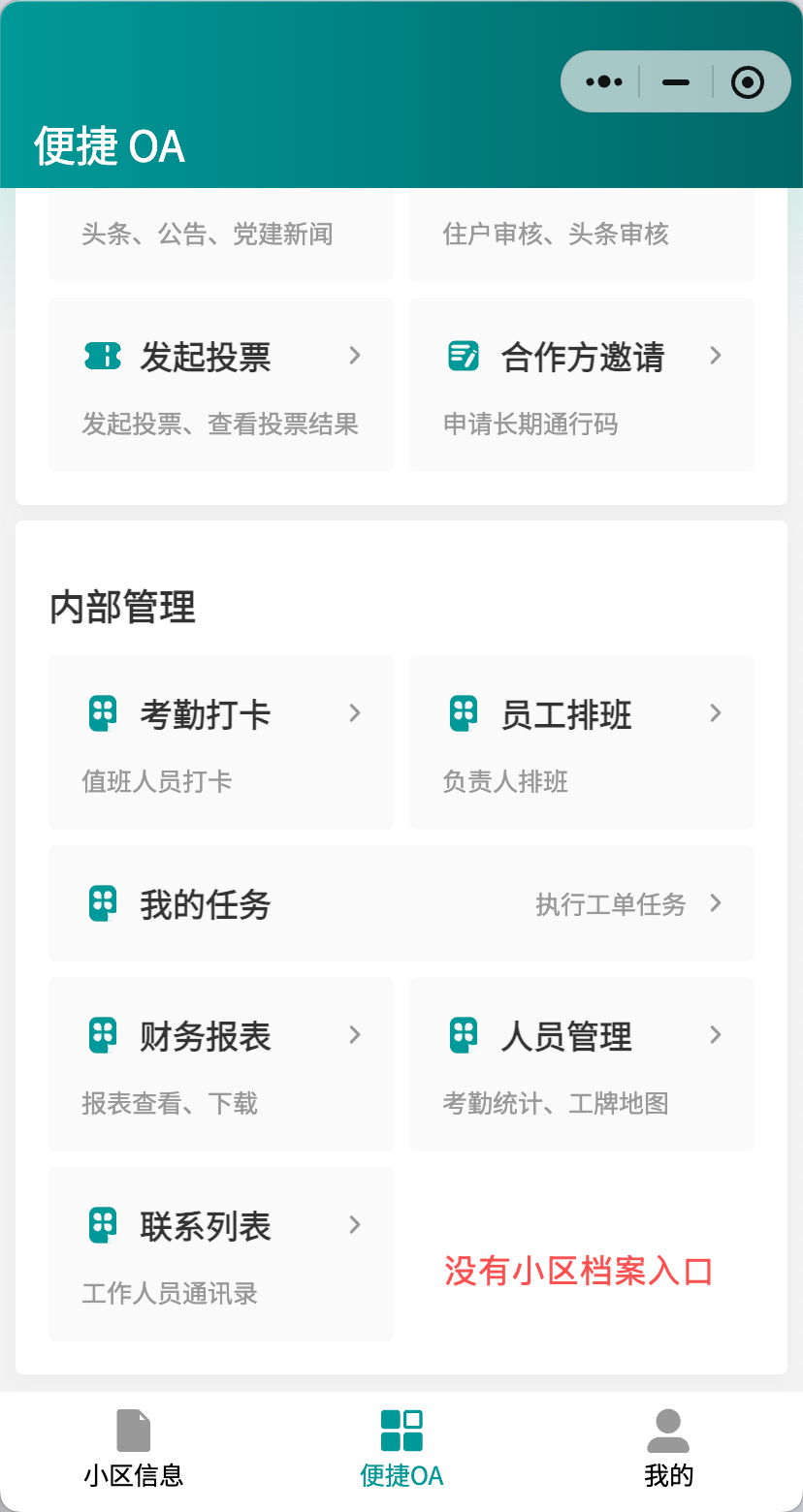Close the mini program with the circle icon
Viewport: 803px width, 1512px height.
747,82
